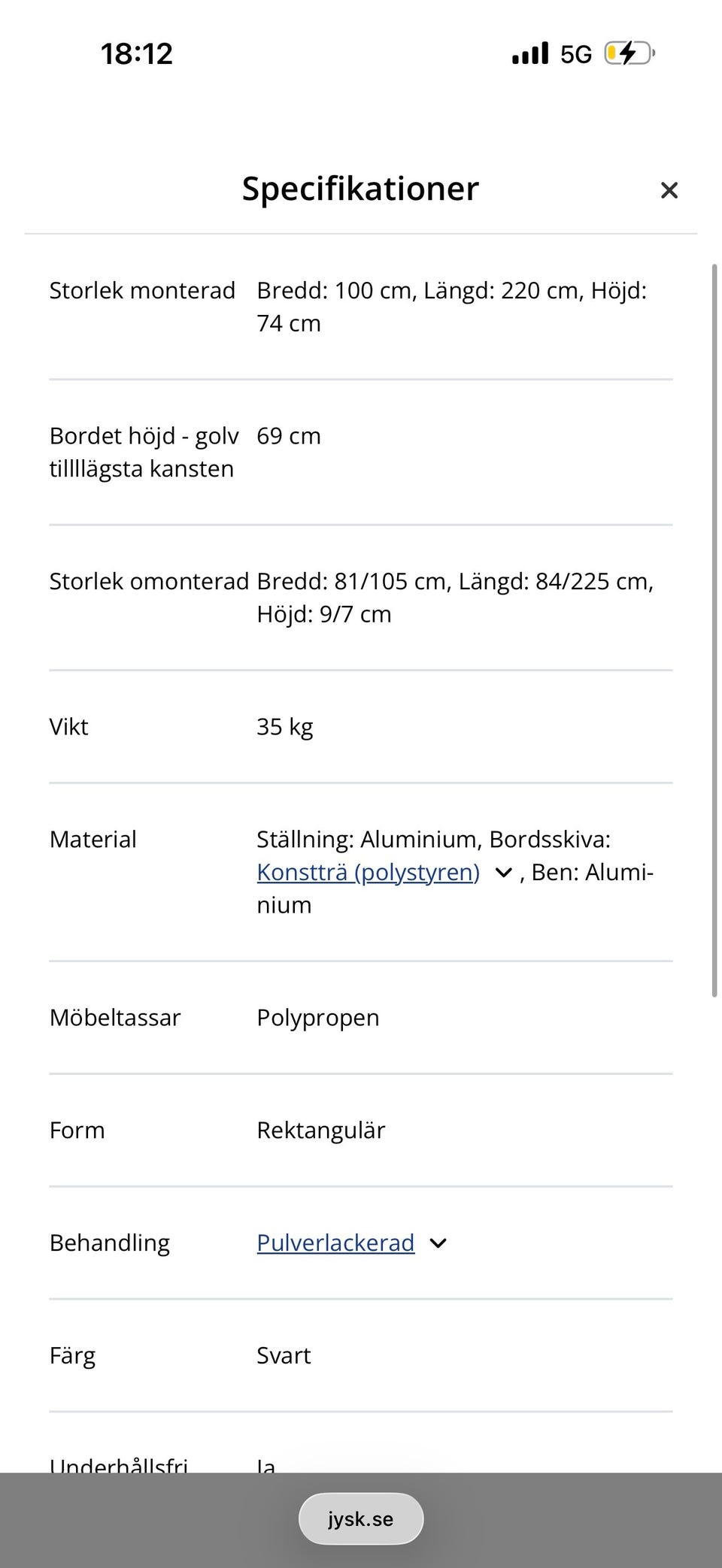Tap the jysk.se address pill
722x1568 pixels.
point(361,1518)
